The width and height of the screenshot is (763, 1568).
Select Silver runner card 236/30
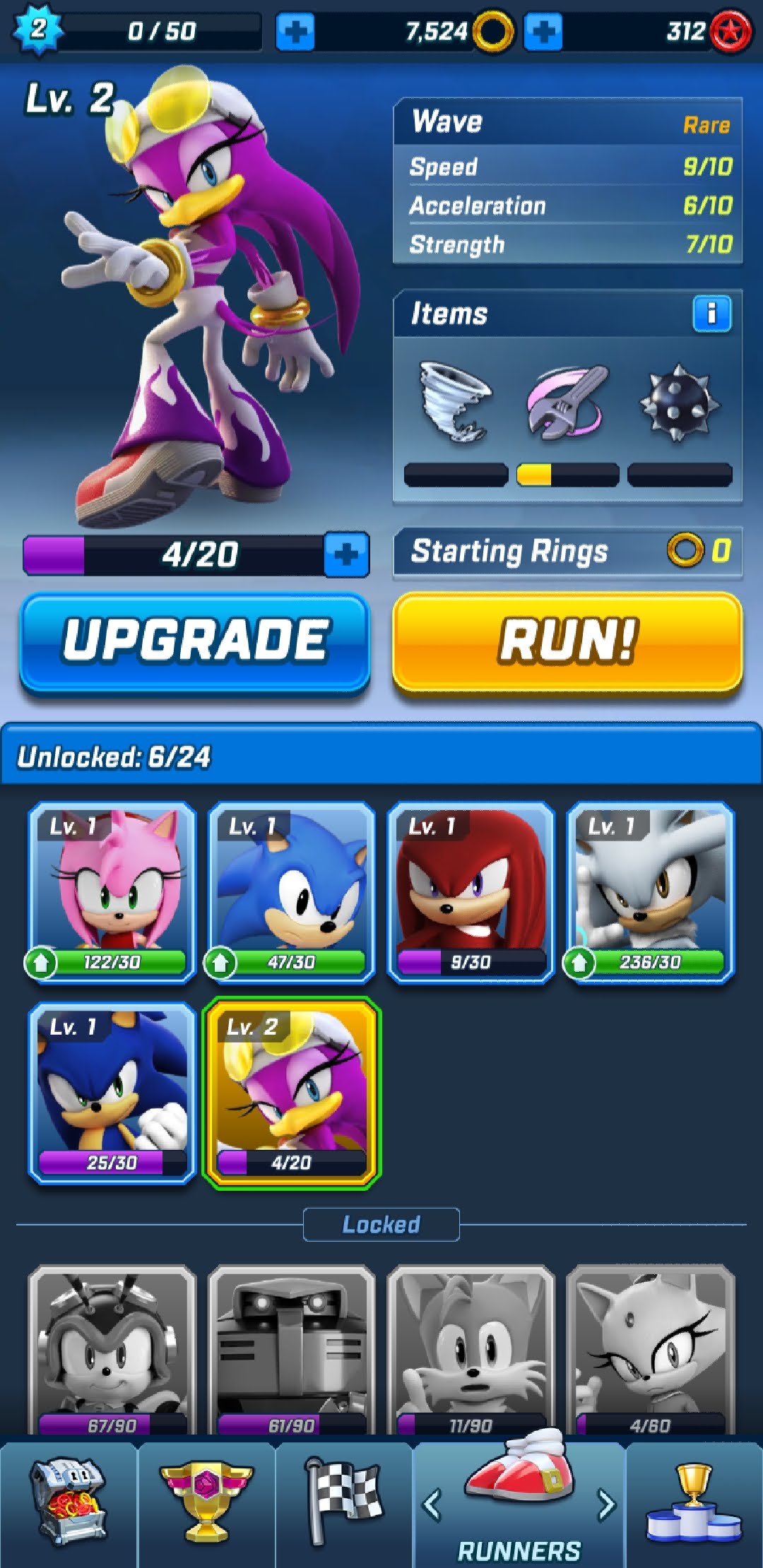pyautogui.click(x=650, y=892)
